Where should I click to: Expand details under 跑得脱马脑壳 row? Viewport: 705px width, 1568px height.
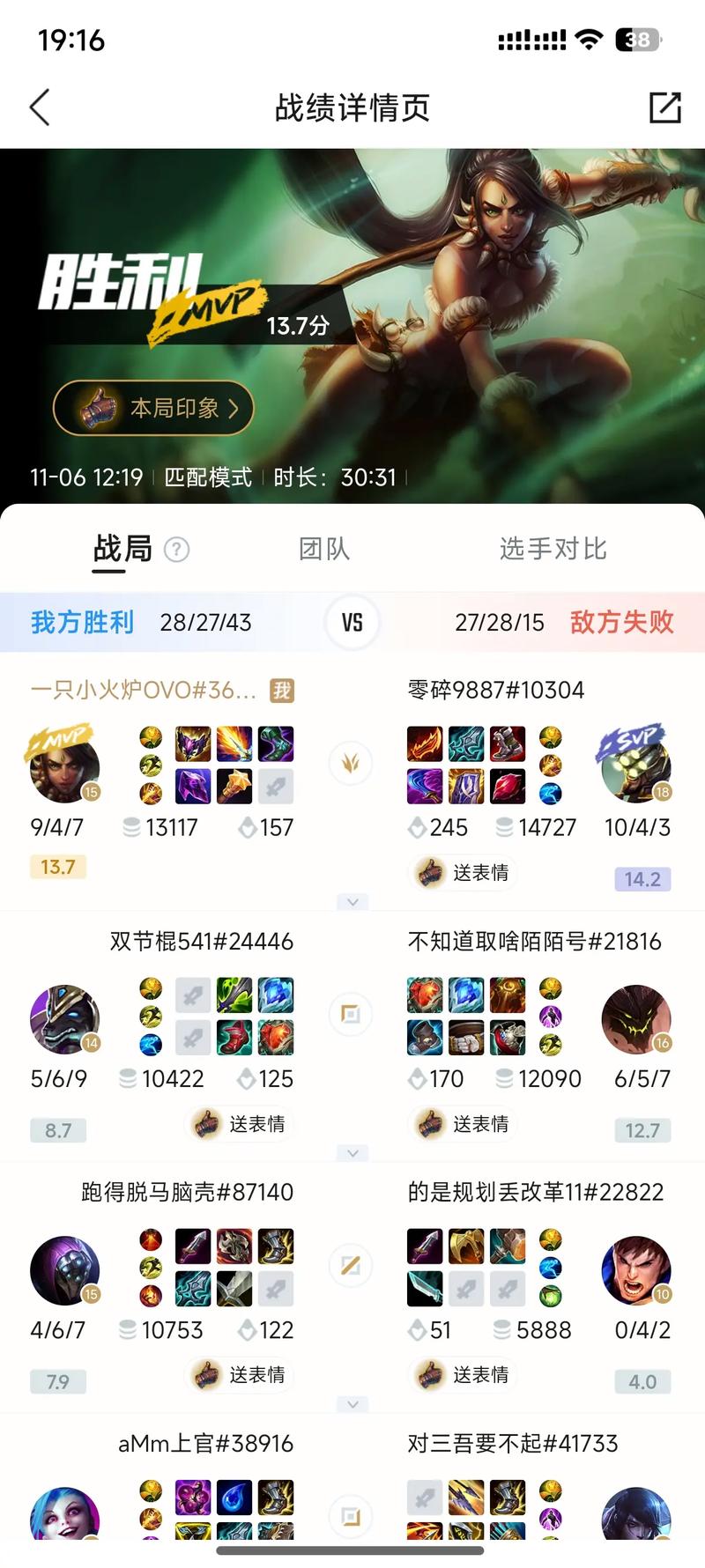[352, 1404]
